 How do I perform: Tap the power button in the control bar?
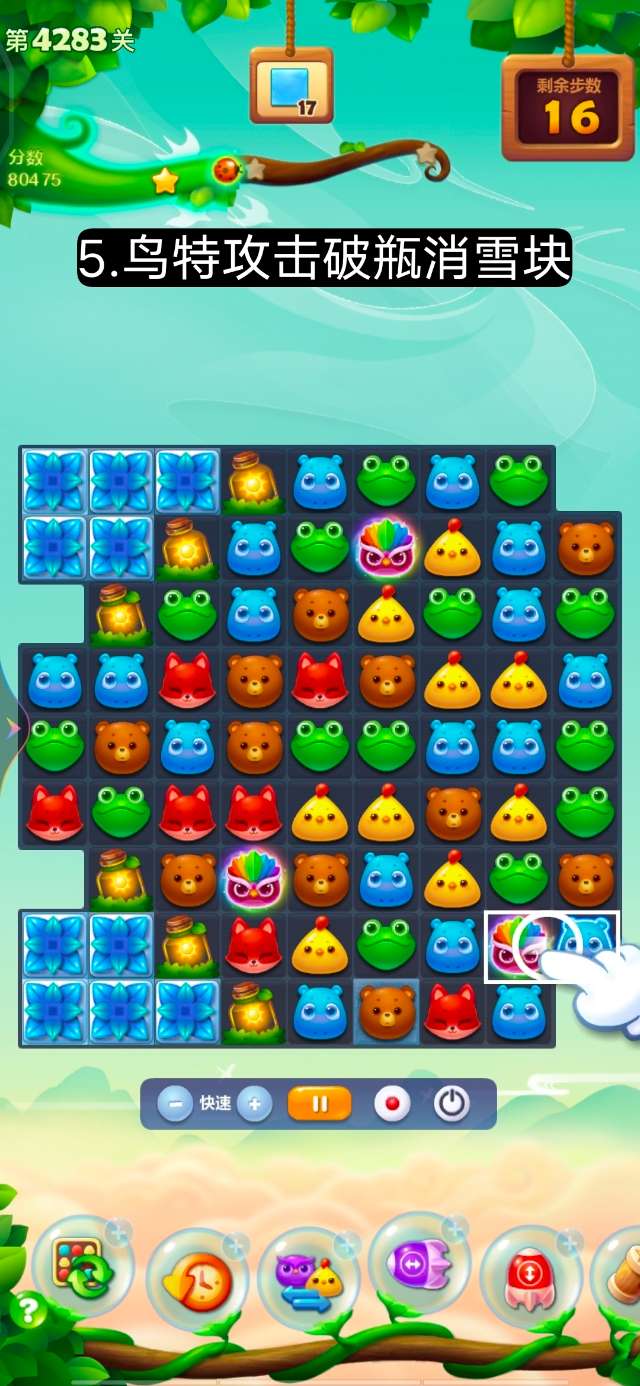(x=452, y=1104)
